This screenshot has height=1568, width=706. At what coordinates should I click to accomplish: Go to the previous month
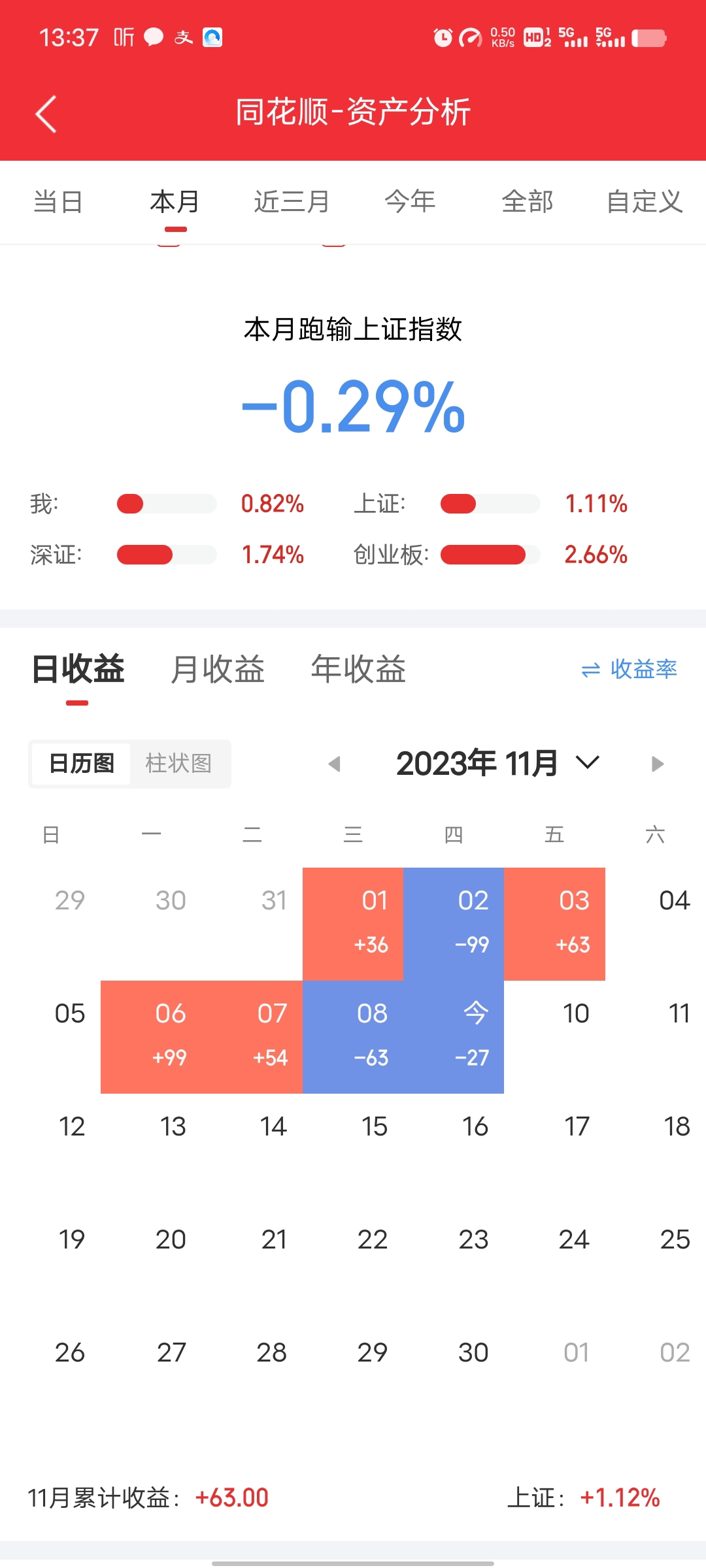pos(335,764)
